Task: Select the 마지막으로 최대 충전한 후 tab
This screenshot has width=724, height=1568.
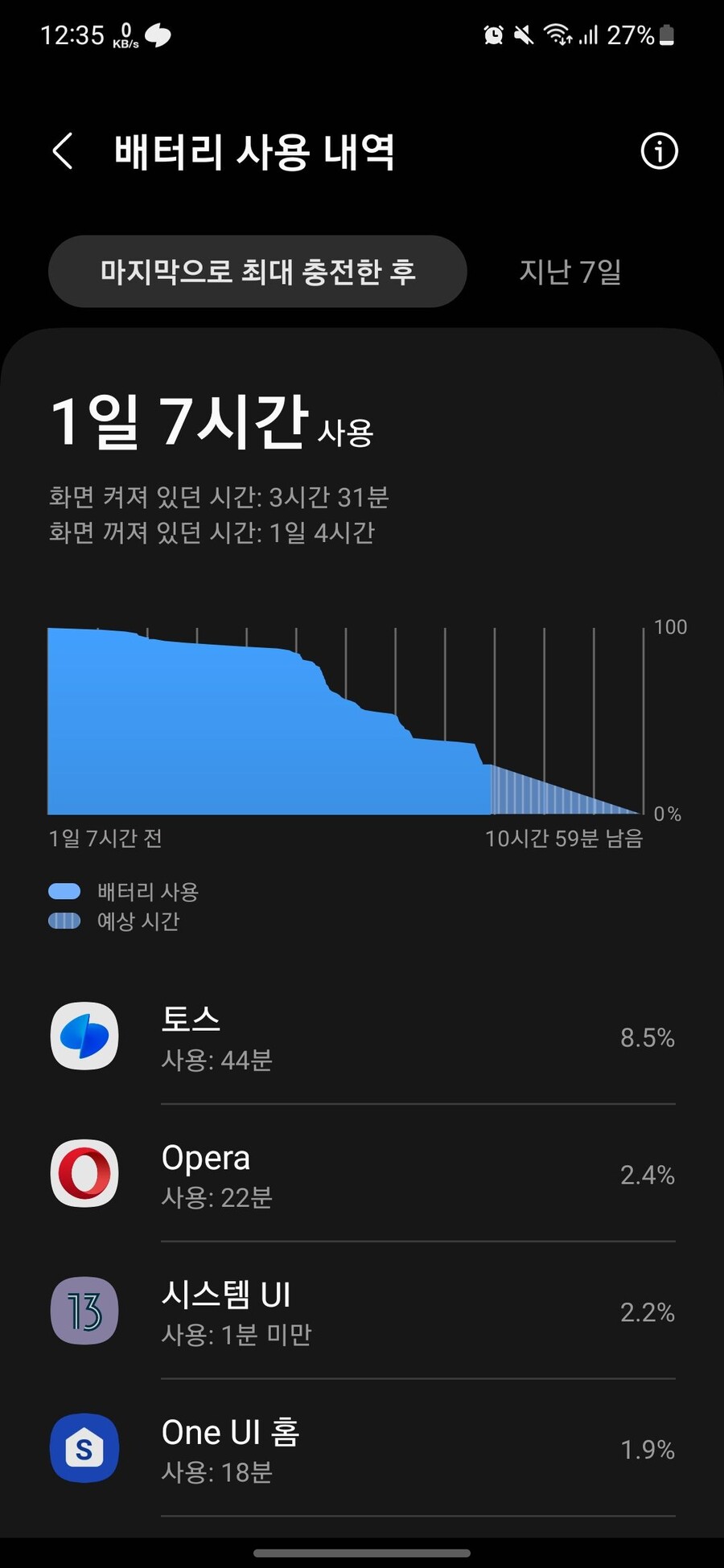Action: 258,272
